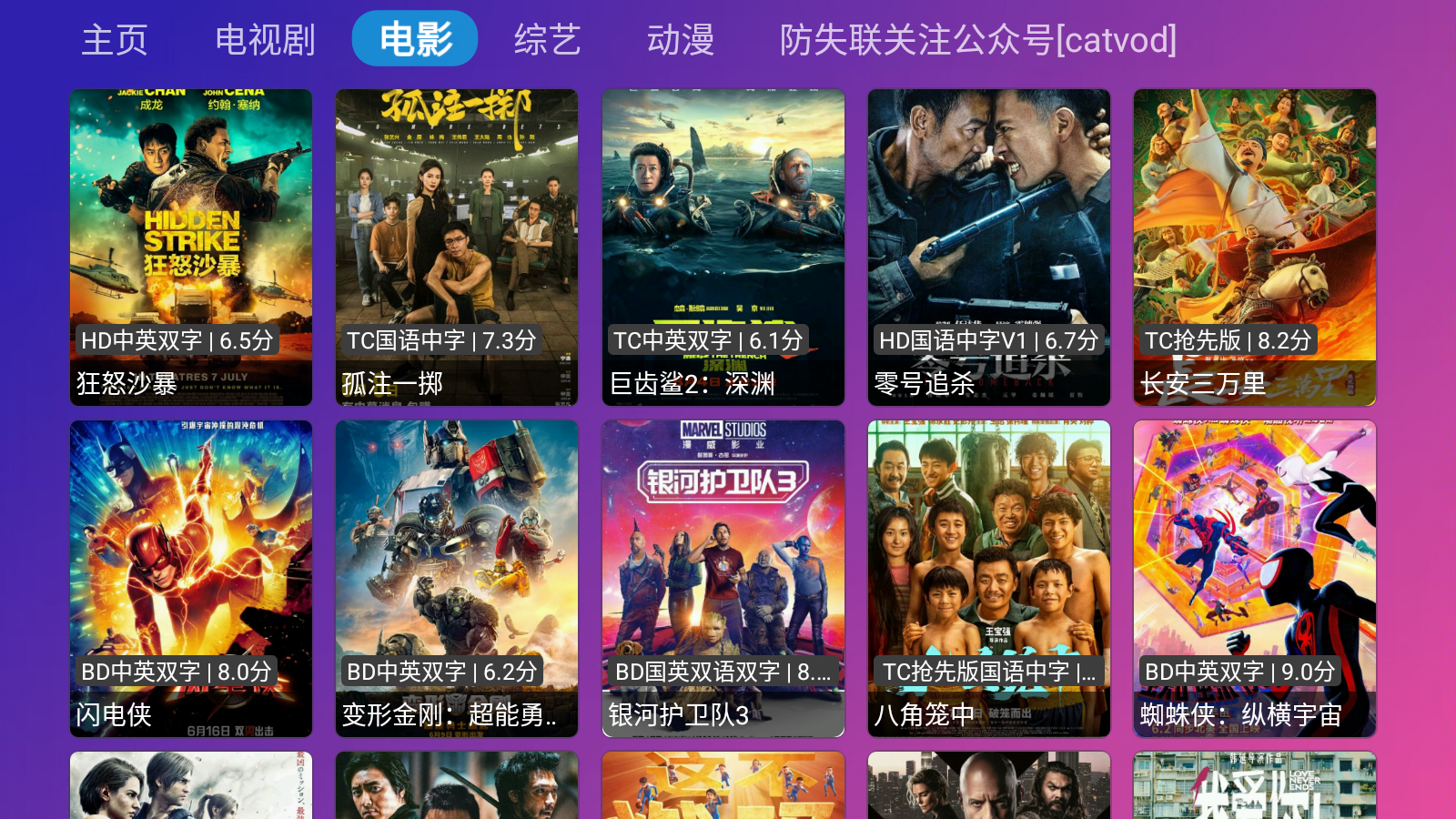Choose the movie 长安三万里
The image size is (1456, 819).
tap(1255, 247)
